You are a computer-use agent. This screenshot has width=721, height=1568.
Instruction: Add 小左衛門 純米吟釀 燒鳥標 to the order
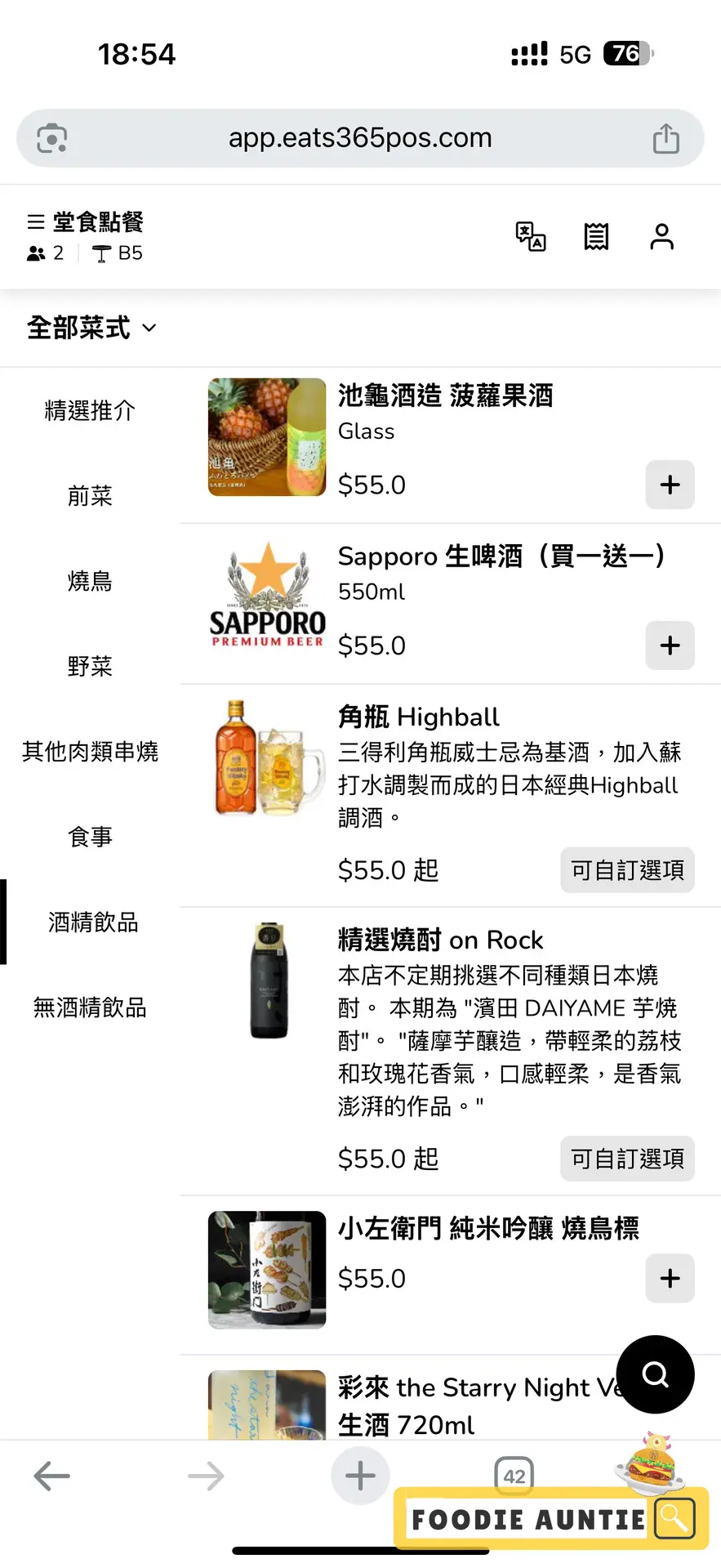(670, 1279)
